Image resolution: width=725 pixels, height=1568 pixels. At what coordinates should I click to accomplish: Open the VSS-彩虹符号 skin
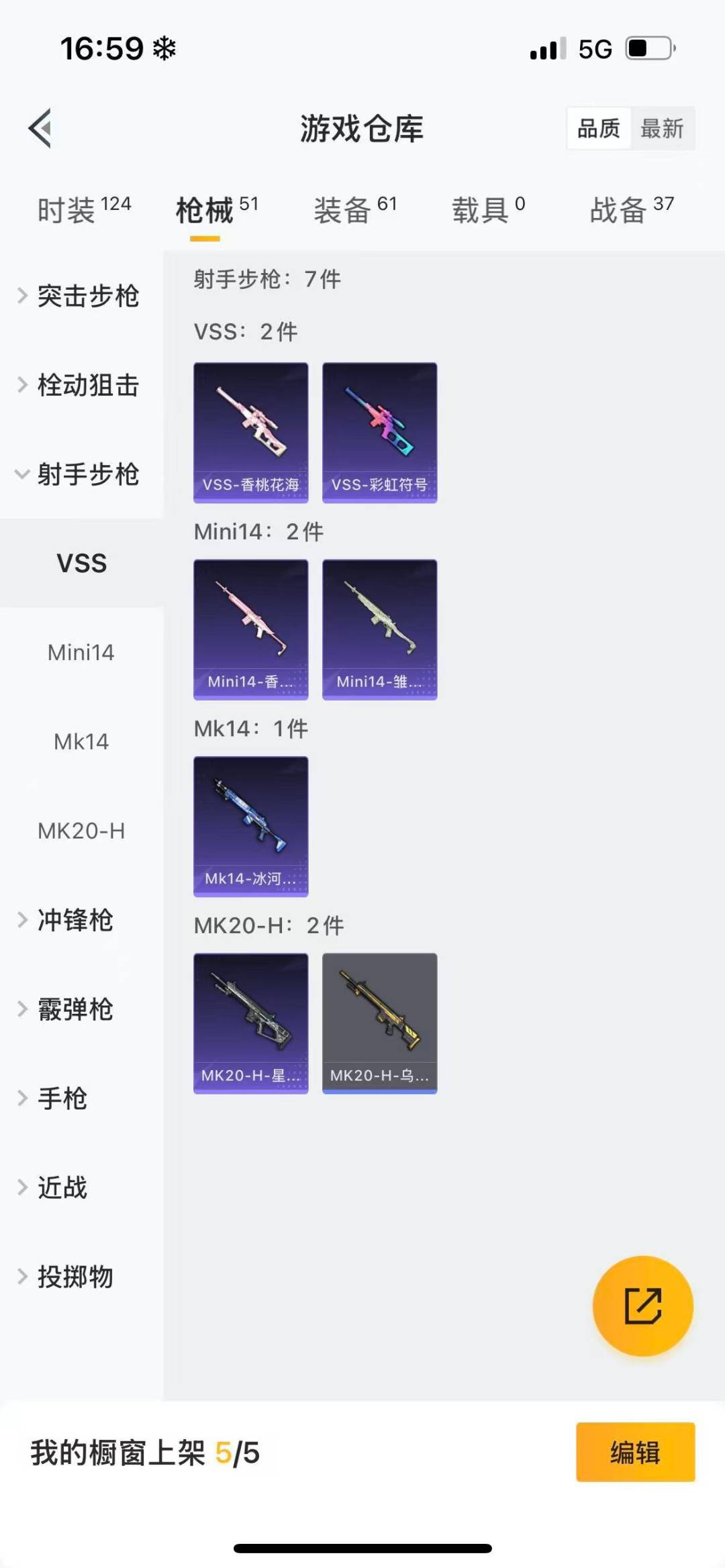click(380, 433)
